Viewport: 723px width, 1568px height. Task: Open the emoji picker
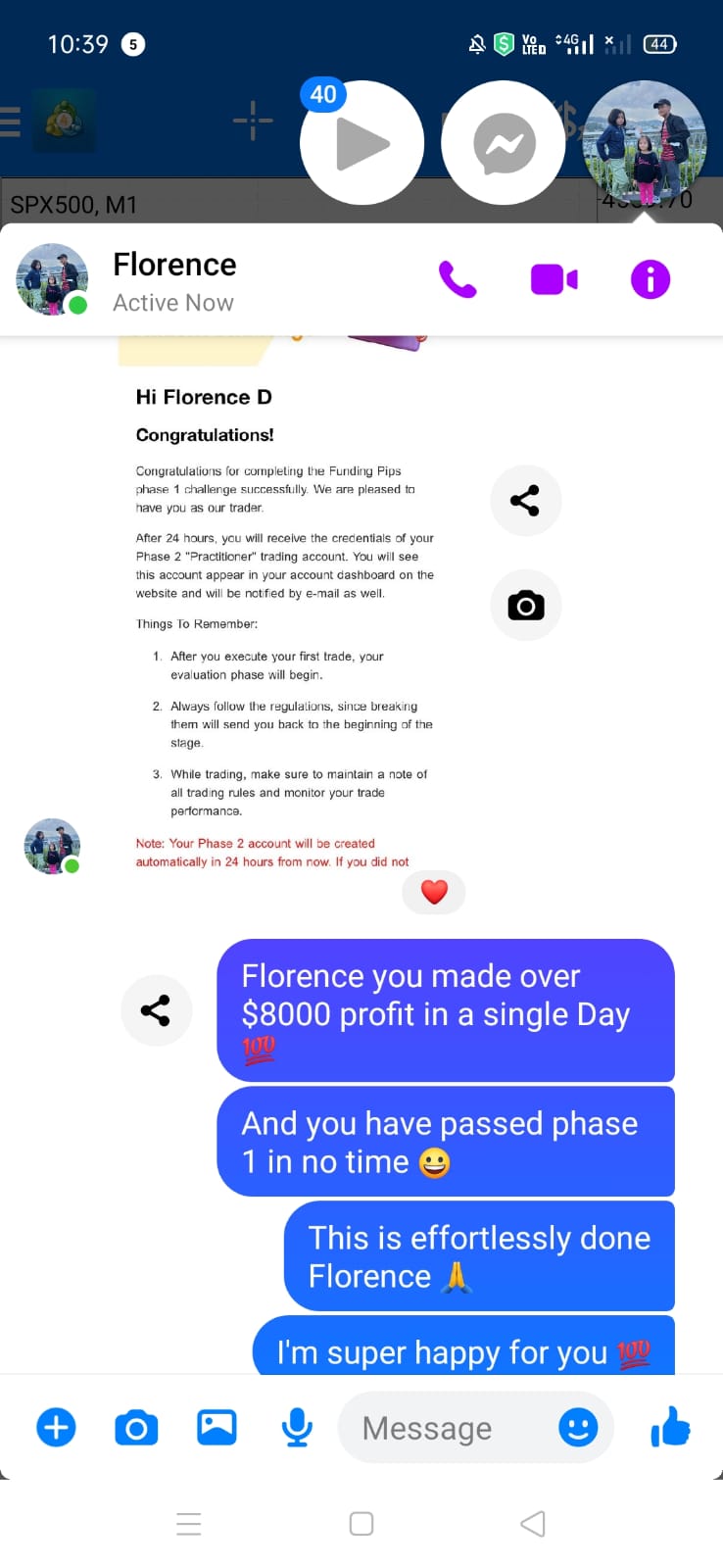(578, 1427)
